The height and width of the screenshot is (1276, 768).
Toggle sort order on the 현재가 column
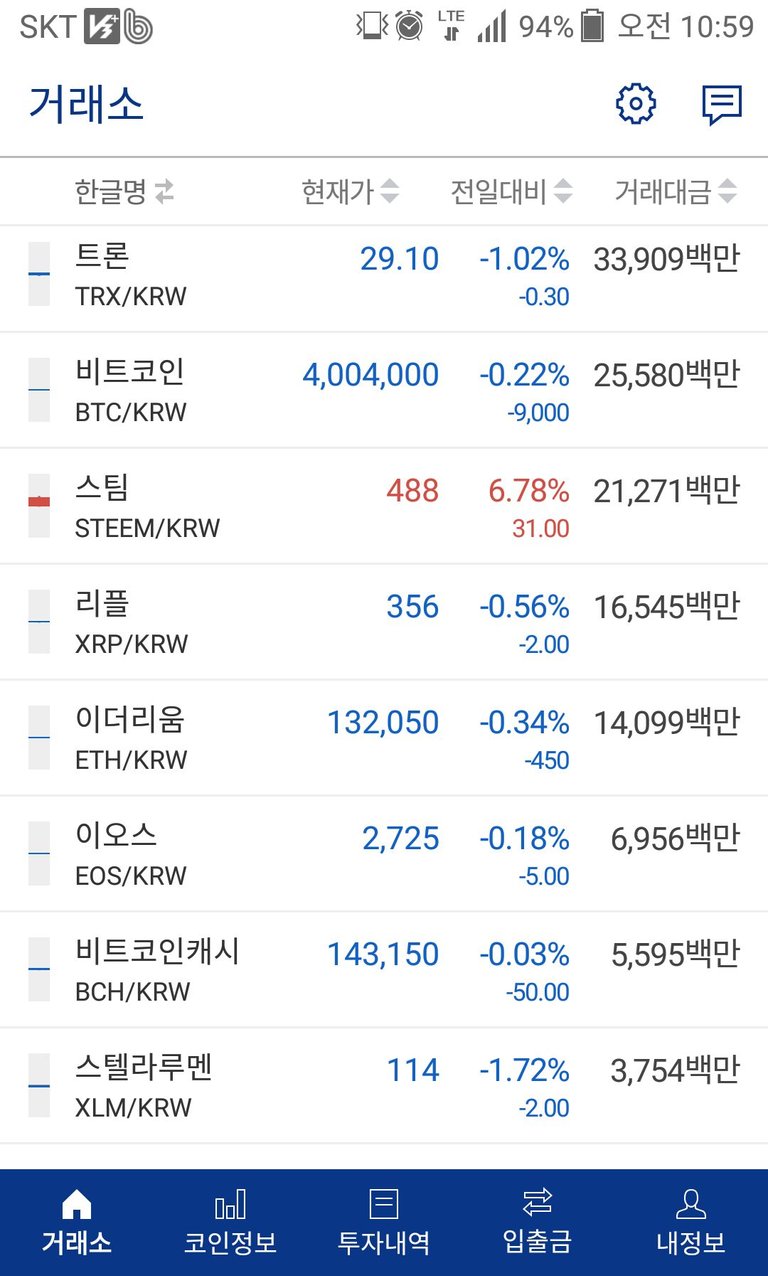pyautogui.click(x=390, y=191)
